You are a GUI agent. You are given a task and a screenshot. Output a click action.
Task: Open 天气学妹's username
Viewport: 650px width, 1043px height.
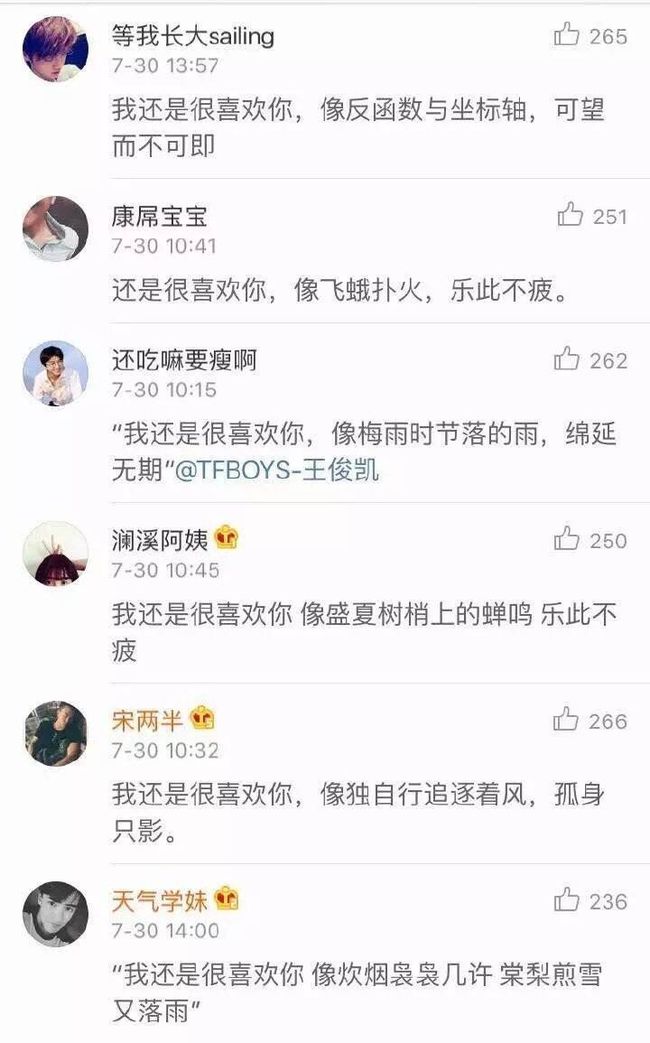[x=160, y=901]
